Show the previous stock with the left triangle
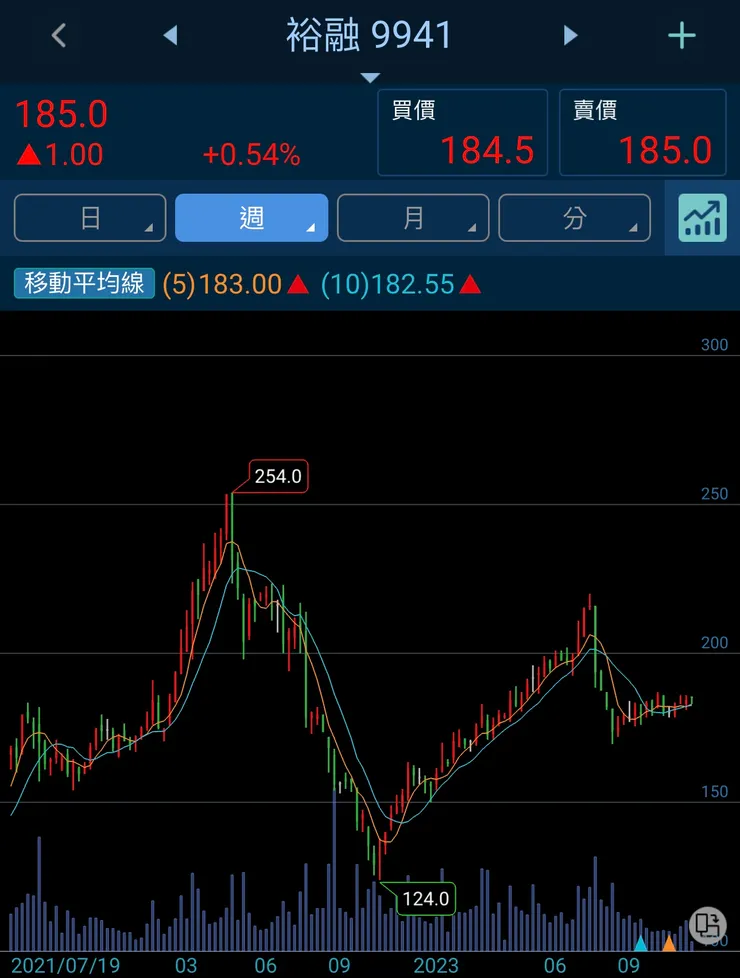 click(x=170, y=37)
